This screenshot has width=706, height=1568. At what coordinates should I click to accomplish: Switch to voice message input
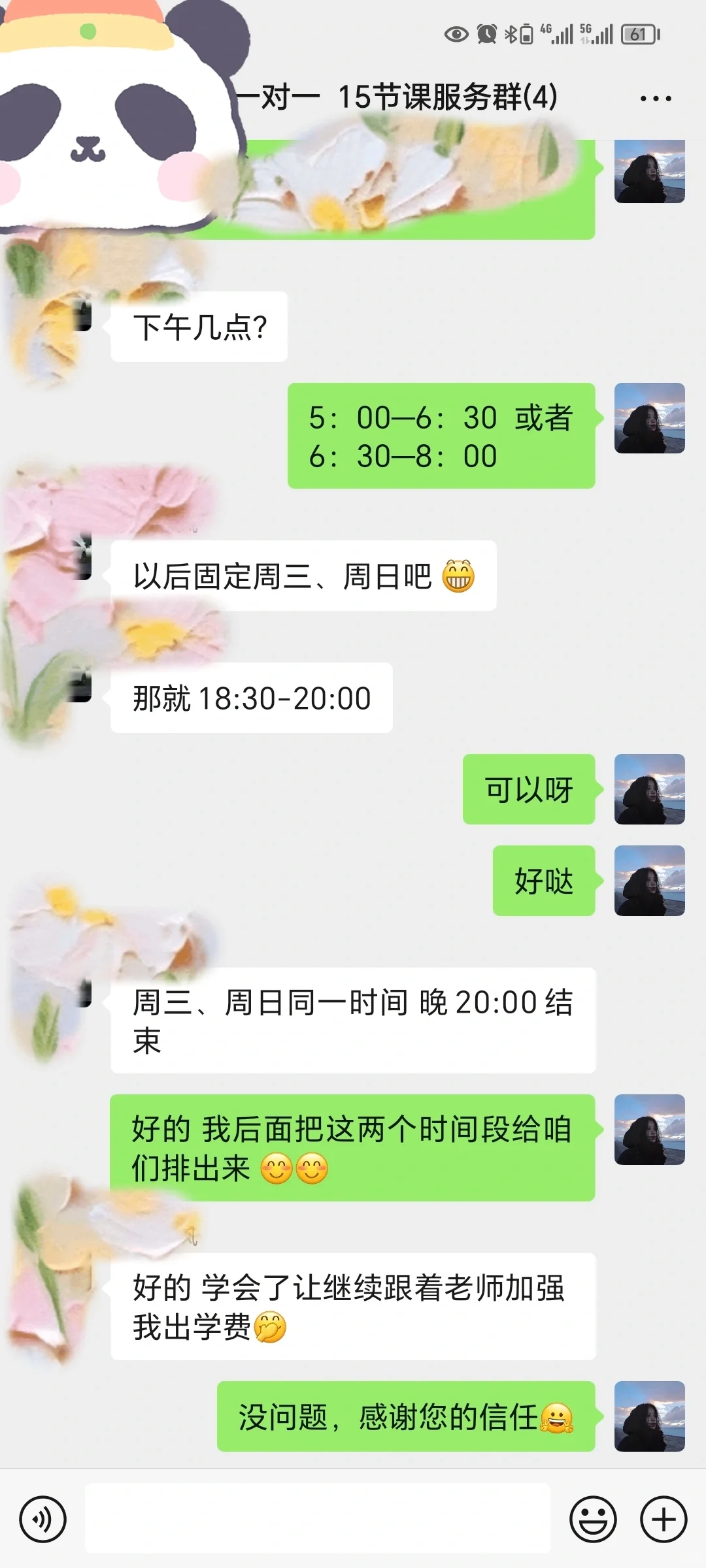(x=43, y=1519)
